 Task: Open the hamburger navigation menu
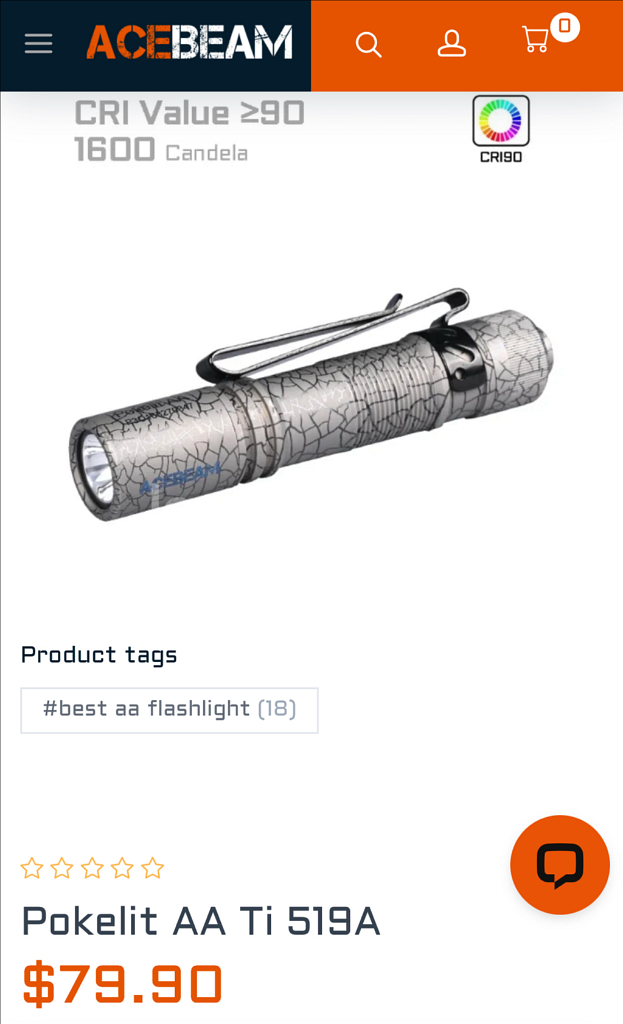pyautogui.click(x=39, y=44)
